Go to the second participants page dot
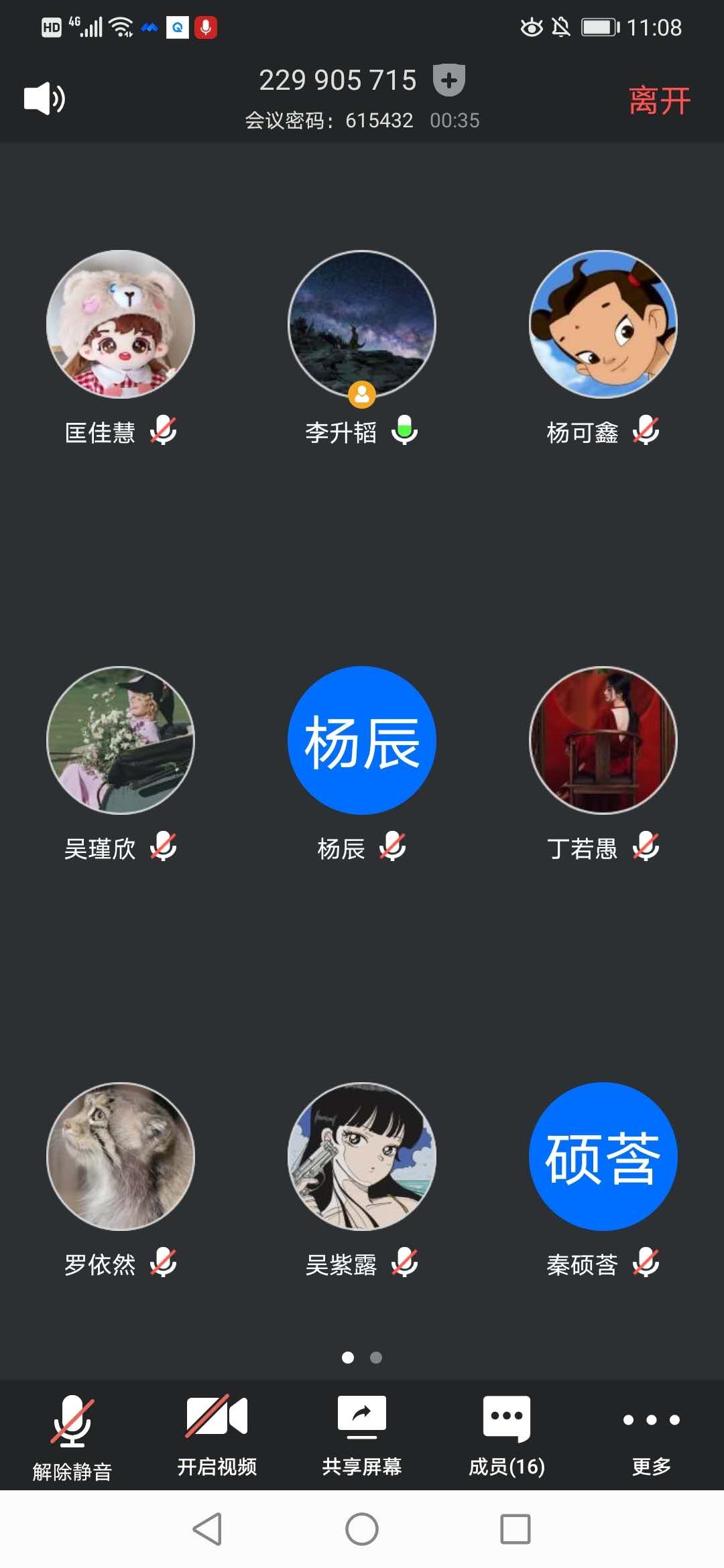 pyautogui.click(x=376, y=1358)
